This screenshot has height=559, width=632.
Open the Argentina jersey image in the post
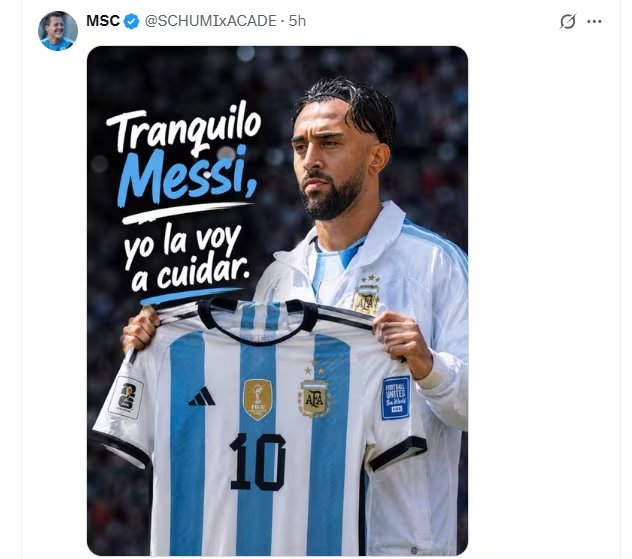[x=277, y=301]
